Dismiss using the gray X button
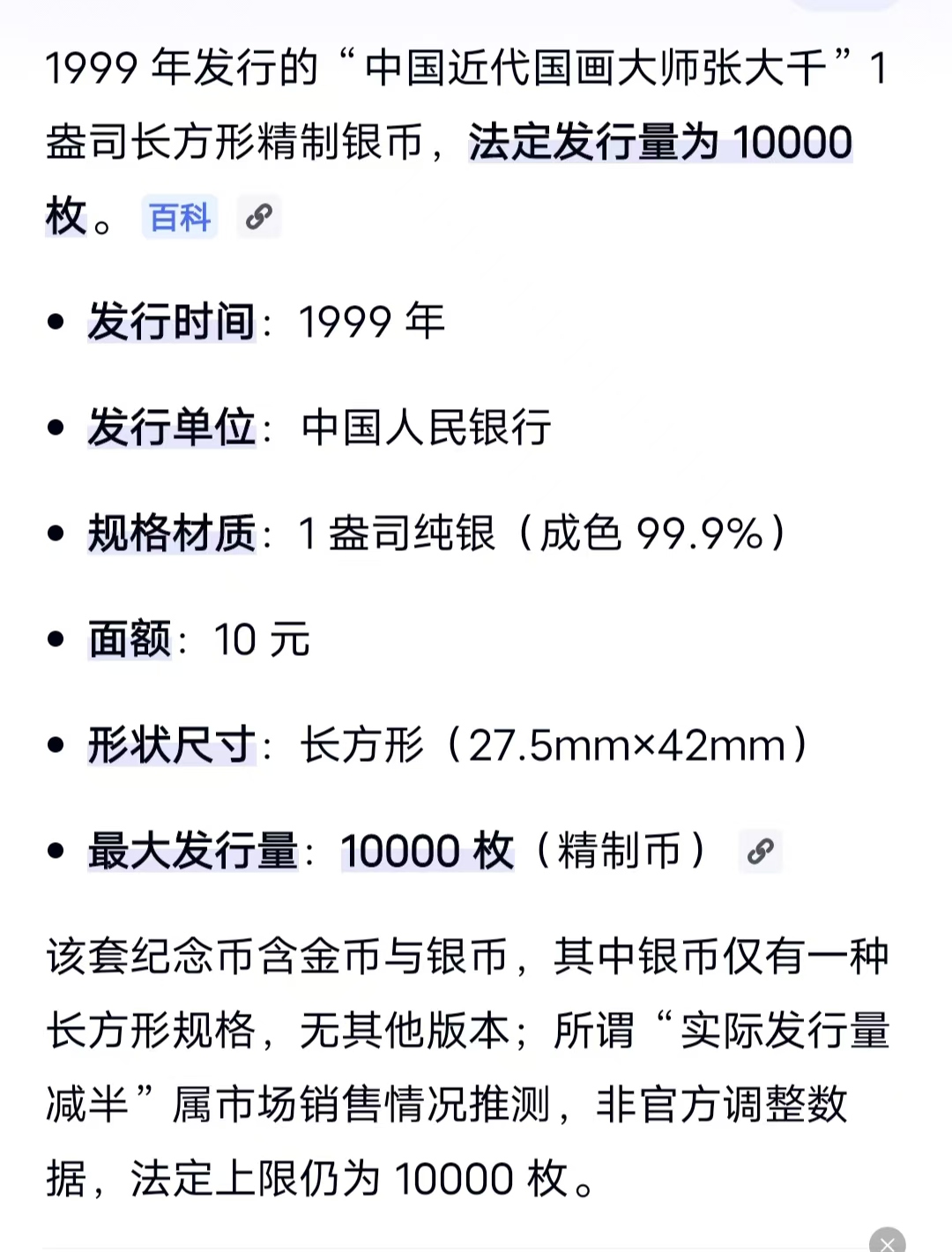952x1252 pixels. tap(887, 1240)
